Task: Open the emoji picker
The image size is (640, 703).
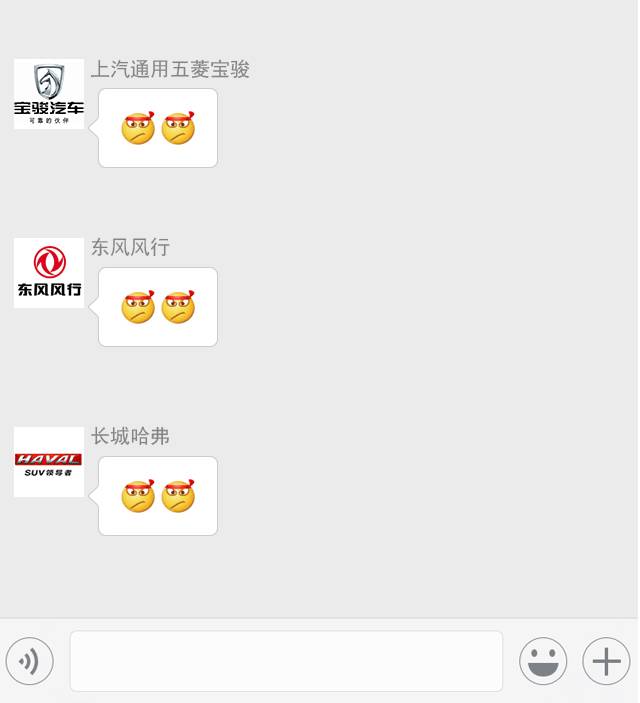Action: click(543, 661)
